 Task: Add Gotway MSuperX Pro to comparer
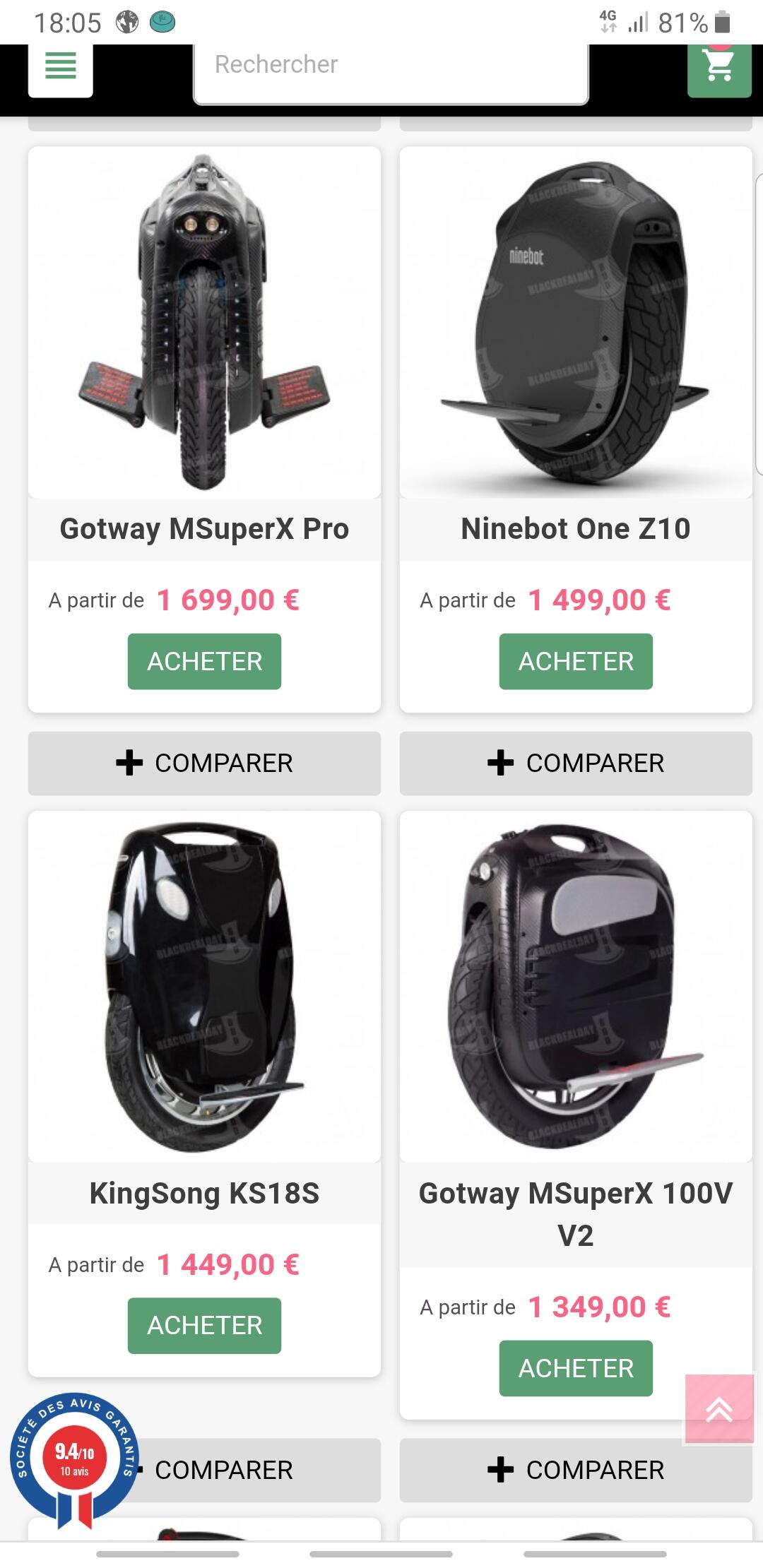tap(204, 763)
